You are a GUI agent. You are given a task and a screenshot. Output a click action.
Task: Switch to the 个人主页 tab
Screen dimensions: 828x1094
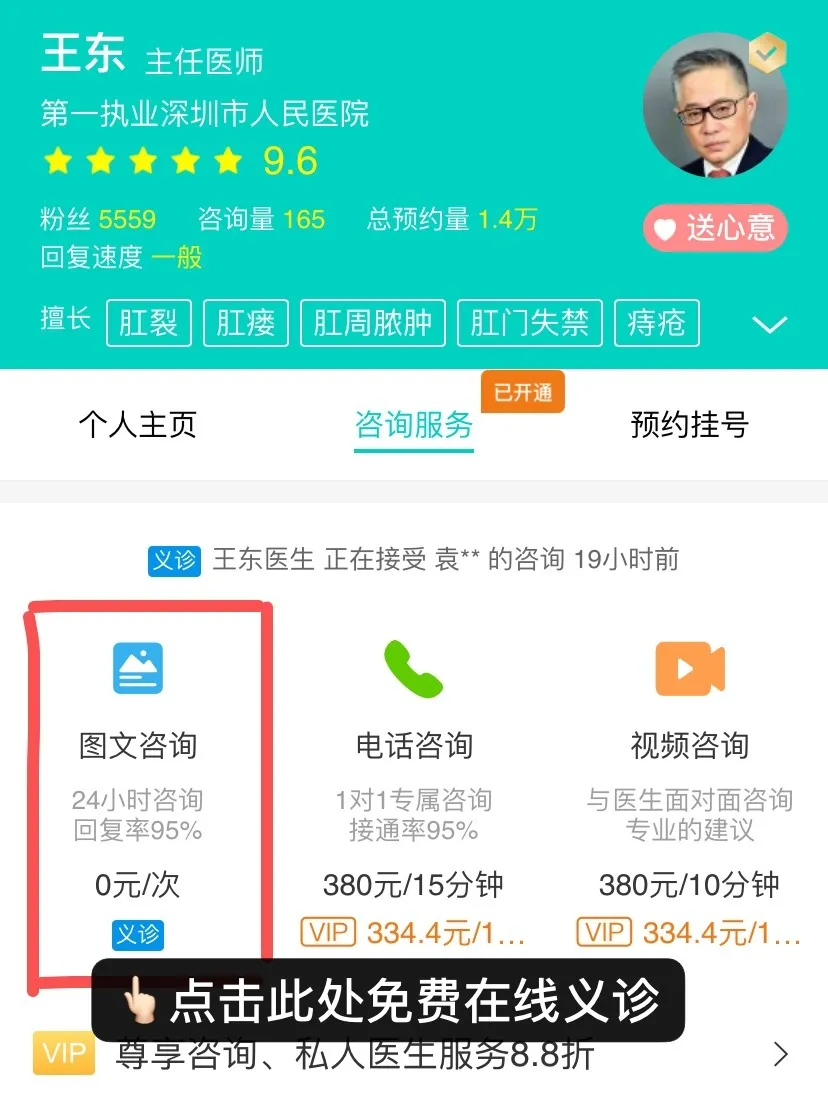pos(138,425)
